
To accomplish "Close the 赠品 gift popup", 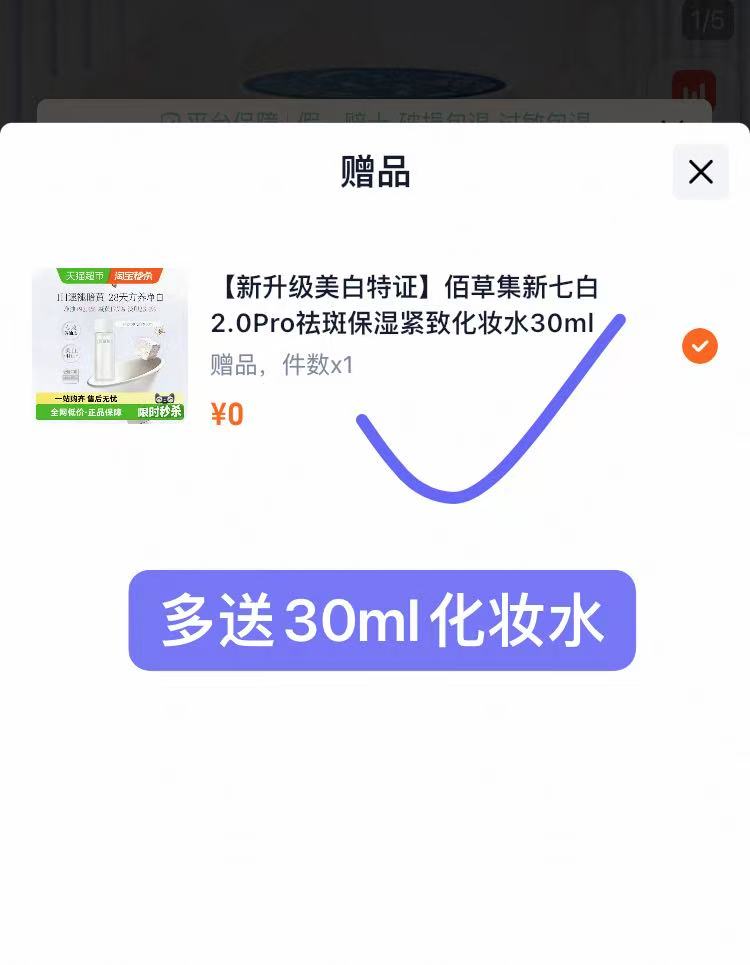I will (x=700, y=172).
